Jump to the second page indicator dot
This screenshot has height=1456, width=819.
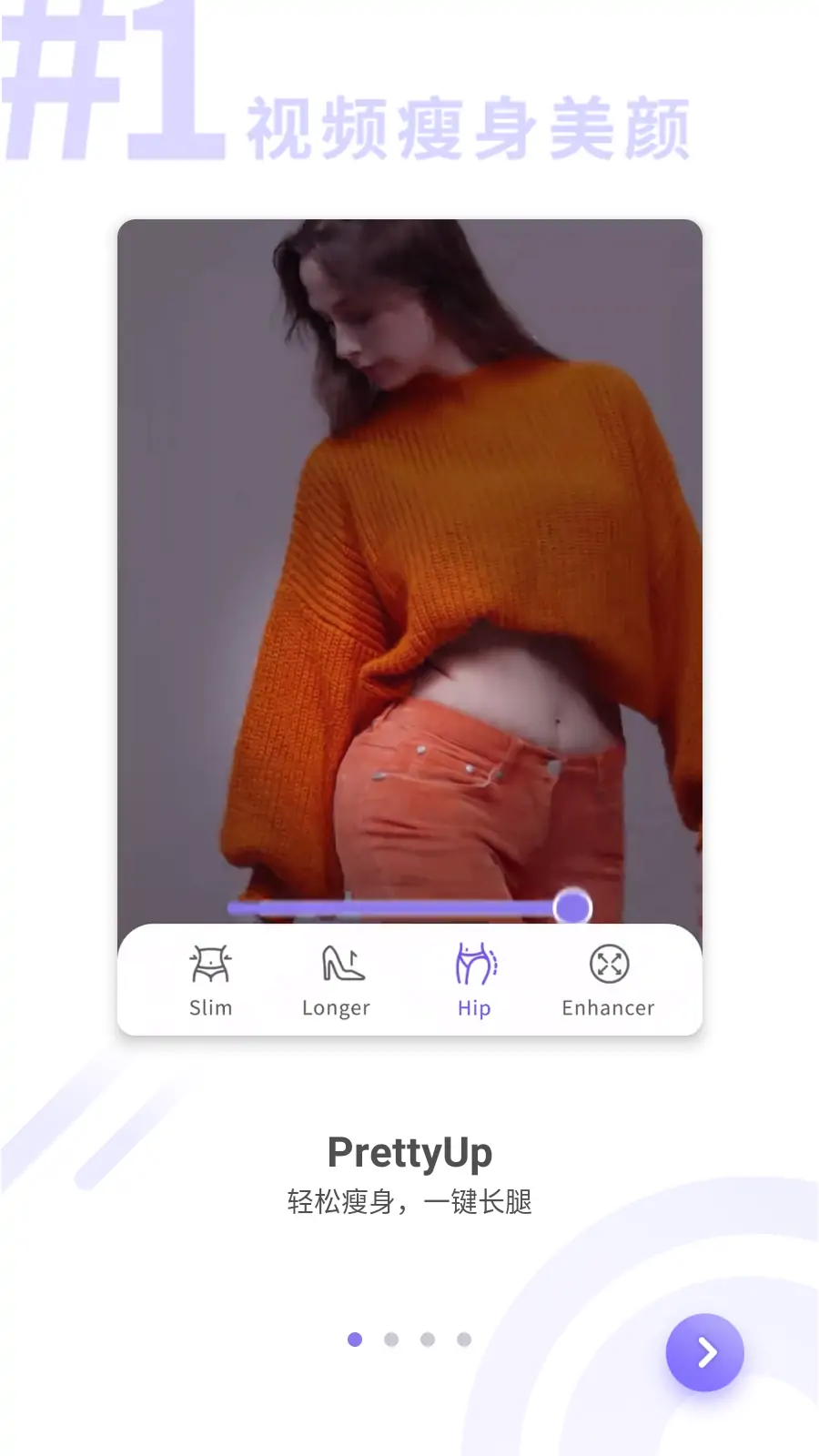pos(391,1340)
